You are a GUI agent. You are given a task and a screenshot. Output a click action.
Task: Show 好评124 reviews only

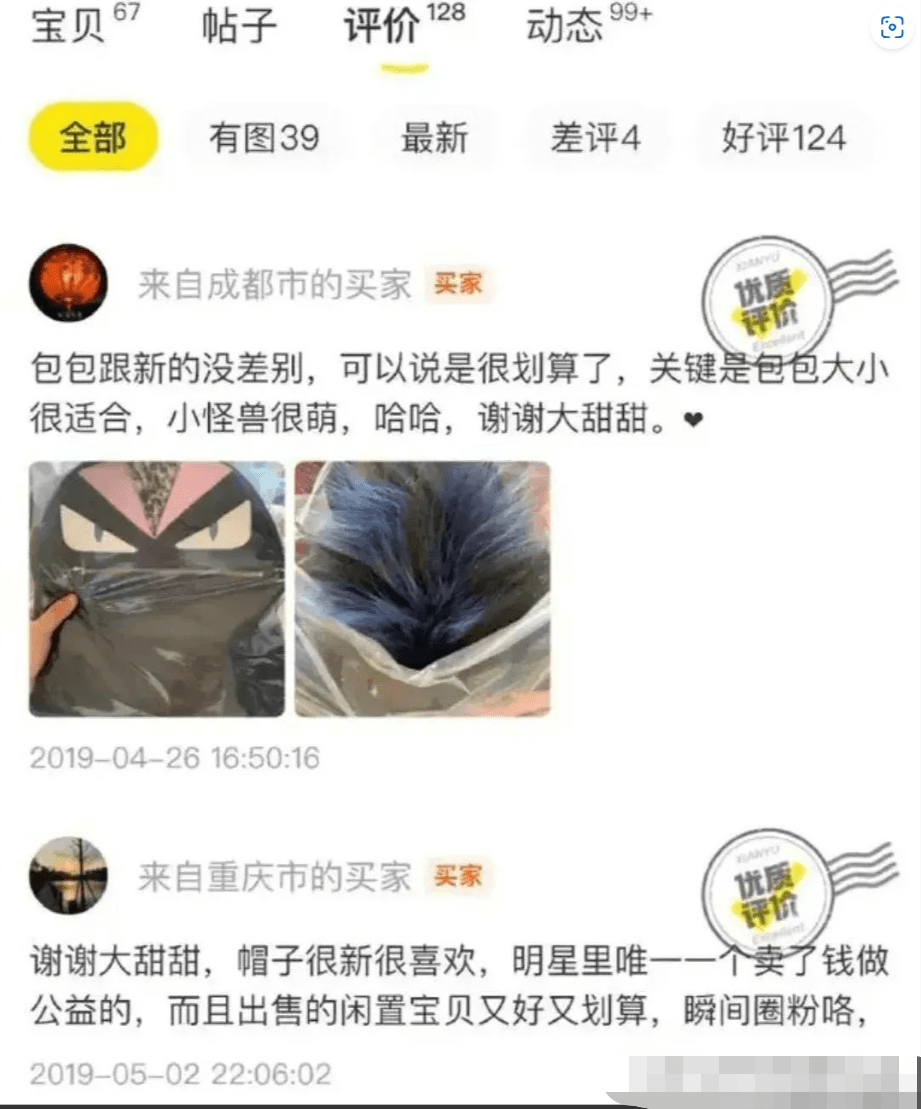coord(783,138)
